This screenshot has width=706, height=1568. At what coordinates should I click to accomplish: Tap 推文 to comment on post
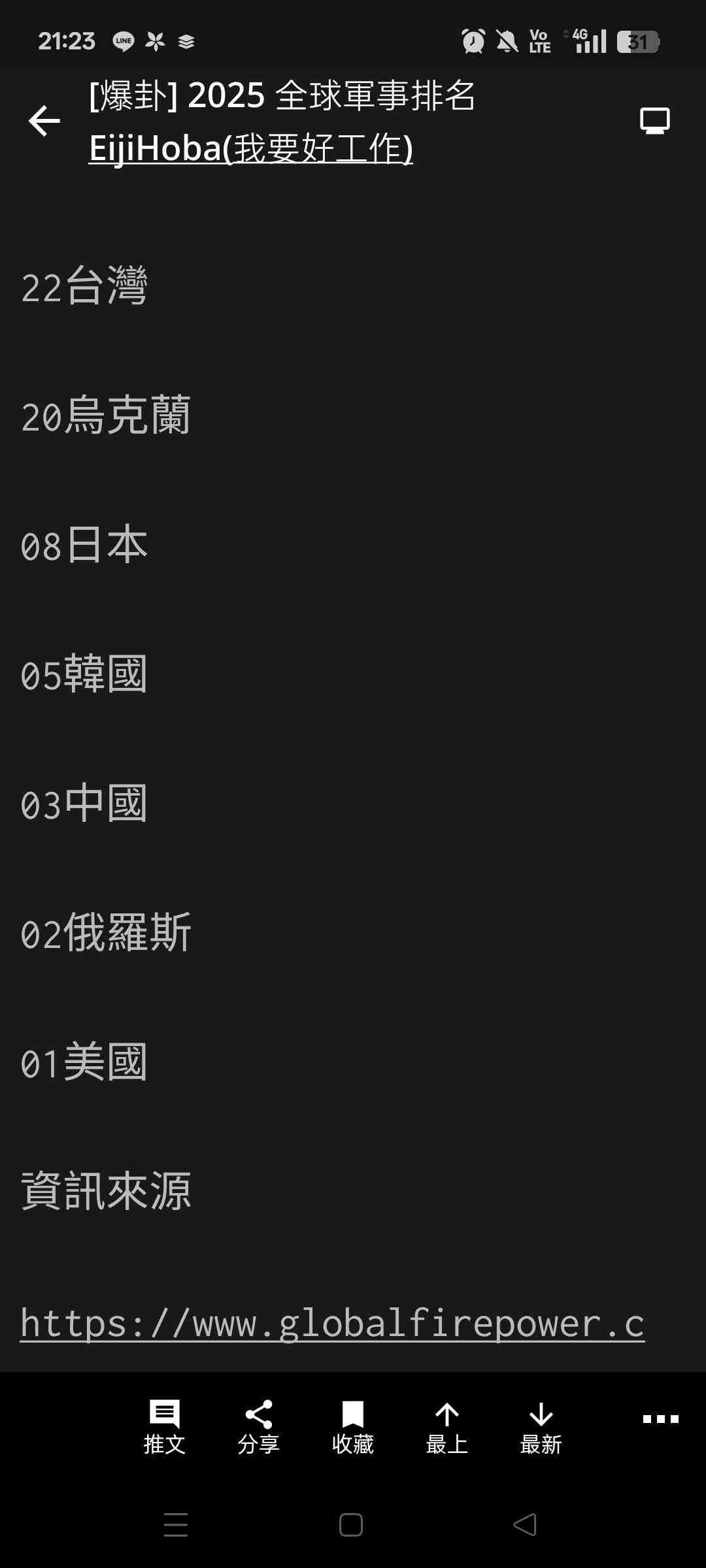(x=164, y=1428)
